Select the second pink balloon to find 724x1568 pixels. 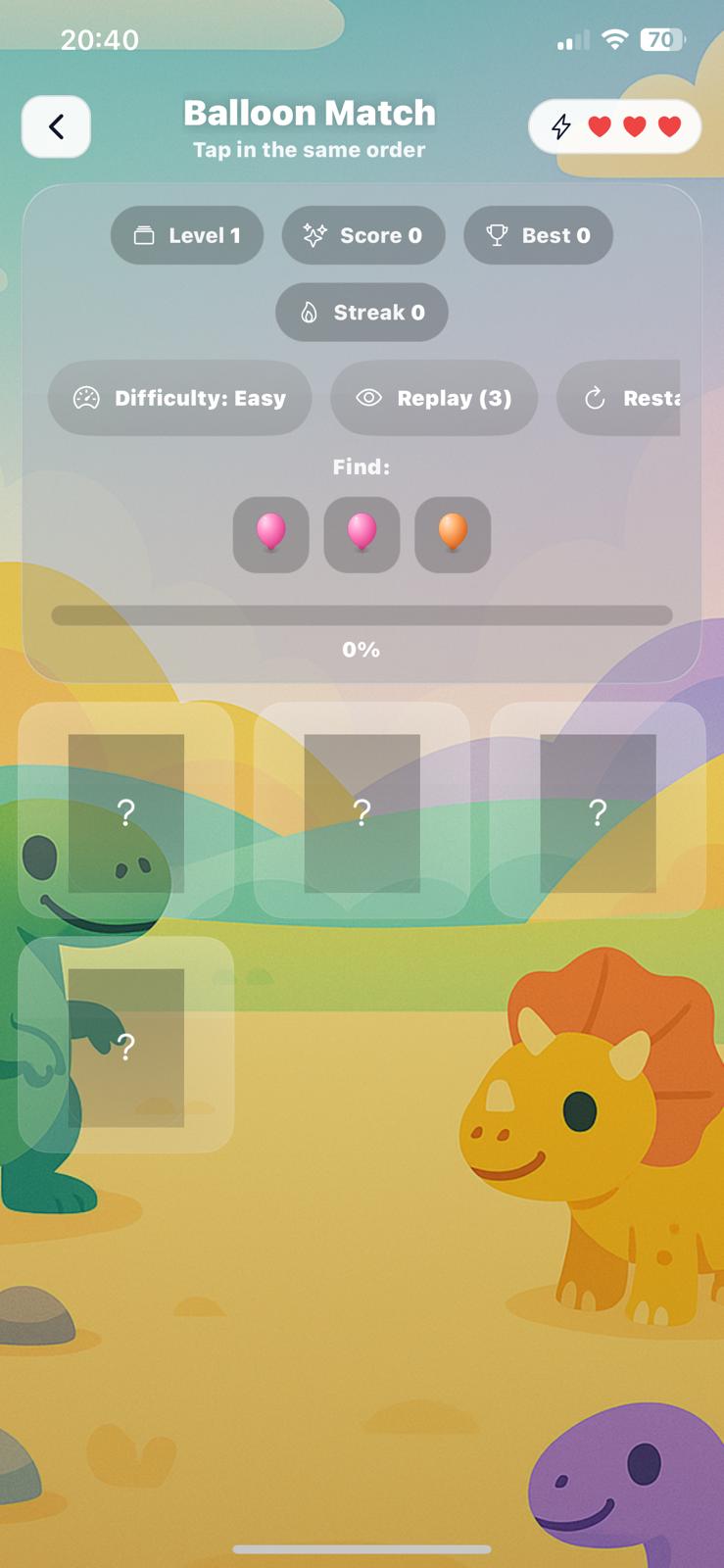(362, 534)
